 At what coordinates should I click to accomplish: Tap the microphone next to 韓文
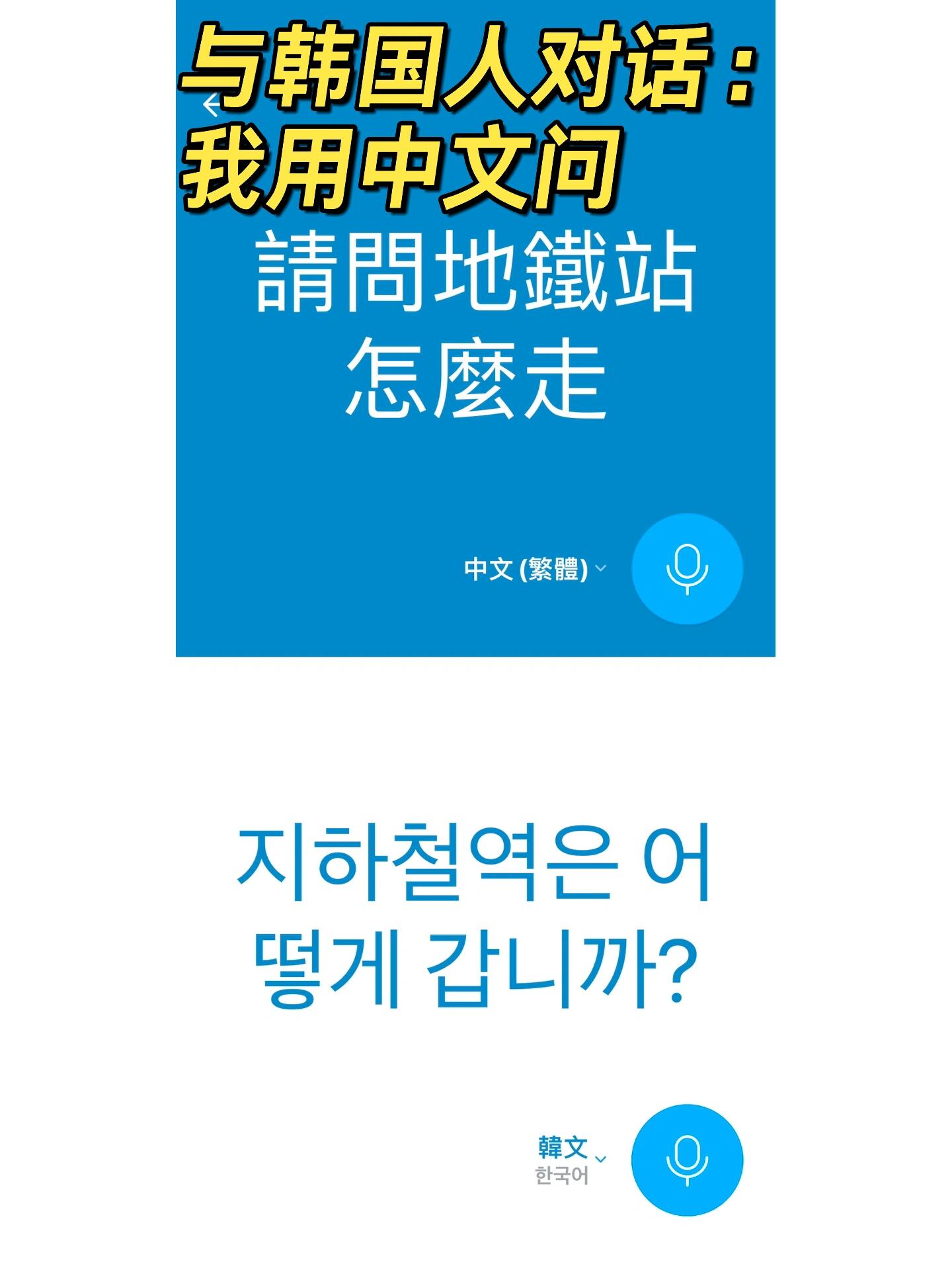(x=687, y=1160)
